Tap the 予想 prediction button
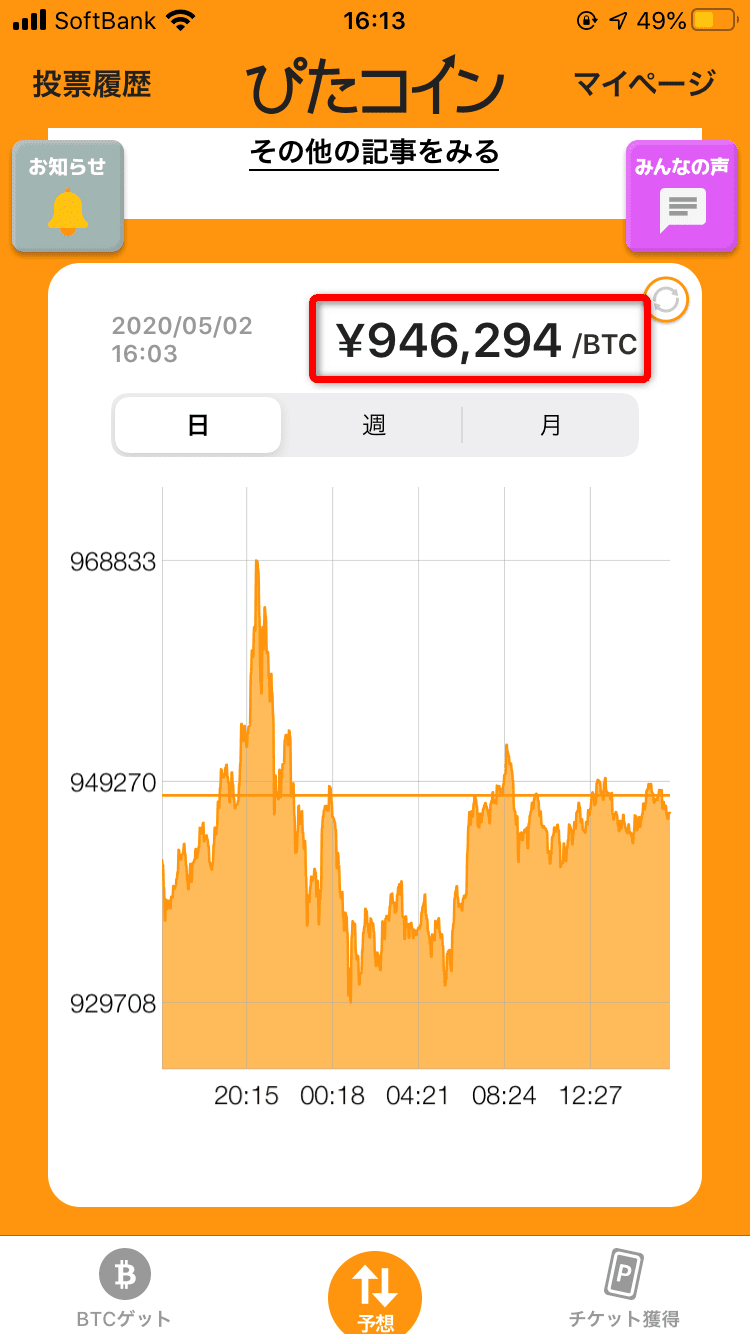 coord(375,1292)
